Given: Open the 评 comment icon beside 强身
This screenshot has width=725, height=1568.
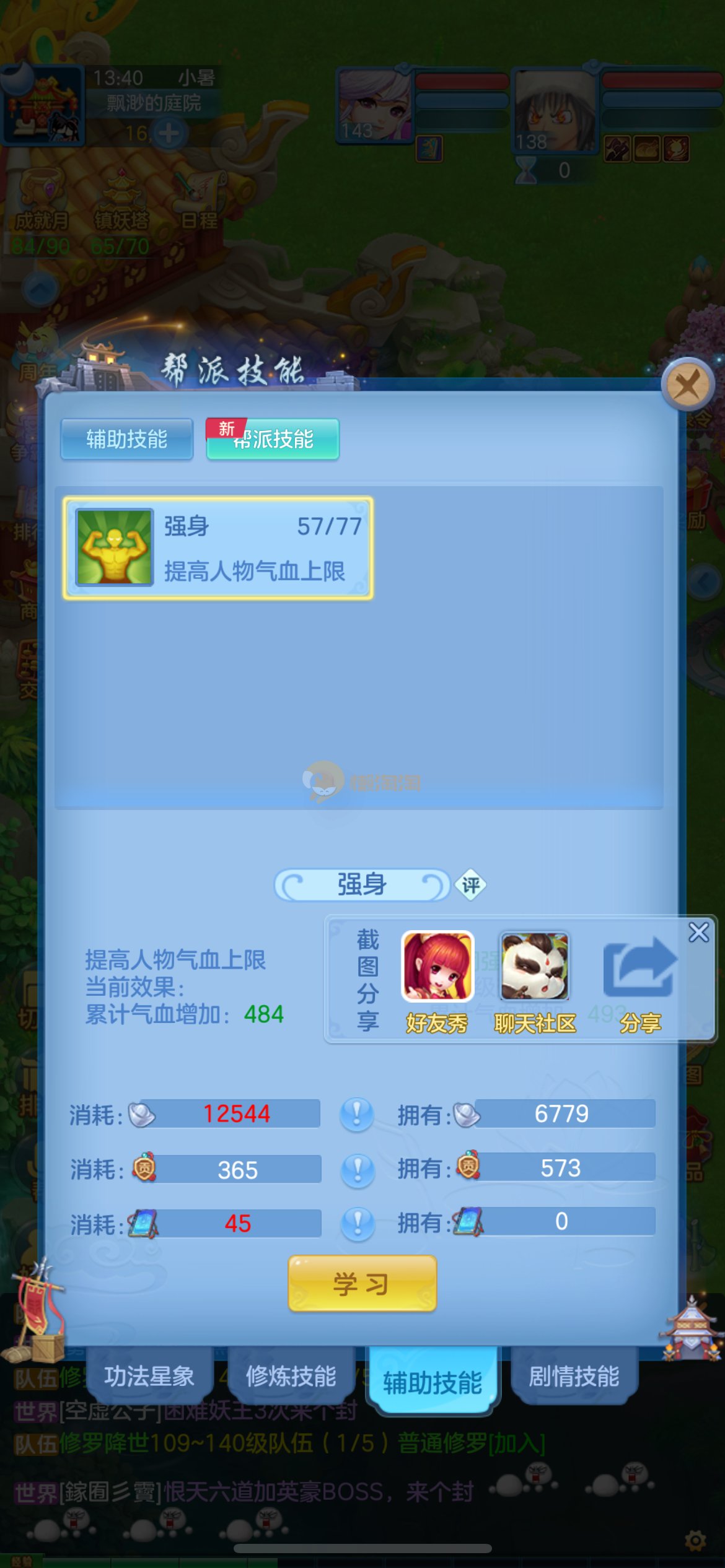Looking at the screenshot, I should point(470,885).
